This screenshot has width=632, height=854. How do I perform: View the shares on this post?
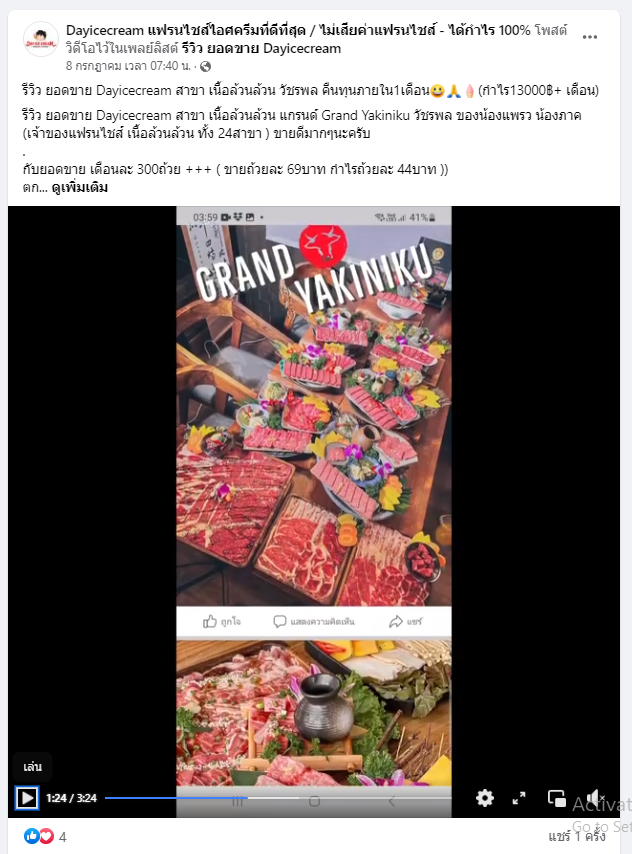pyautogui.click(x=576, y=836)
